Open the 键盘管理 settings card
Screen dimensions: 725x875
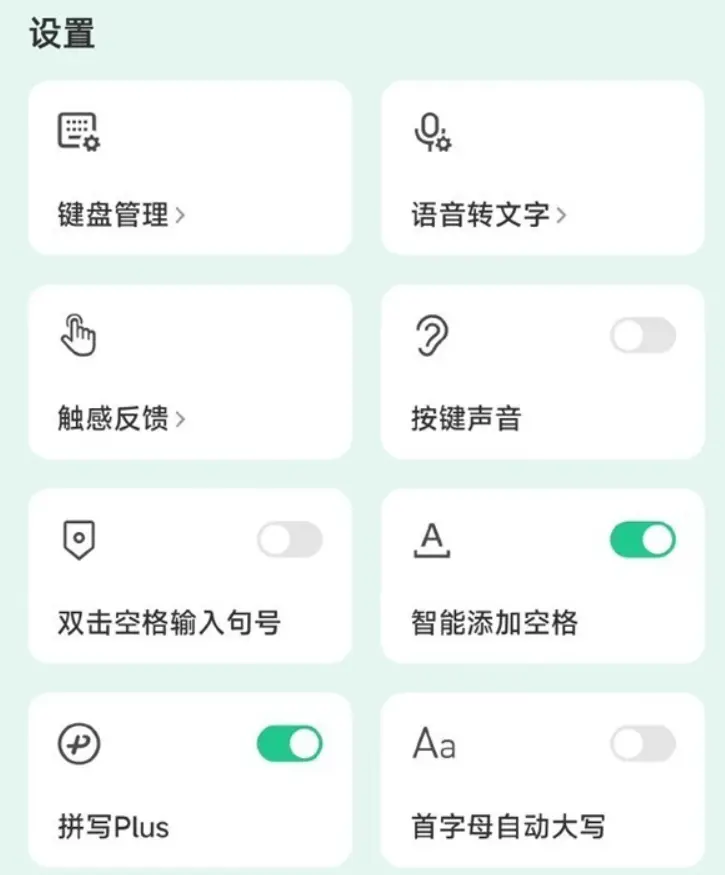(x=190, y=168)
